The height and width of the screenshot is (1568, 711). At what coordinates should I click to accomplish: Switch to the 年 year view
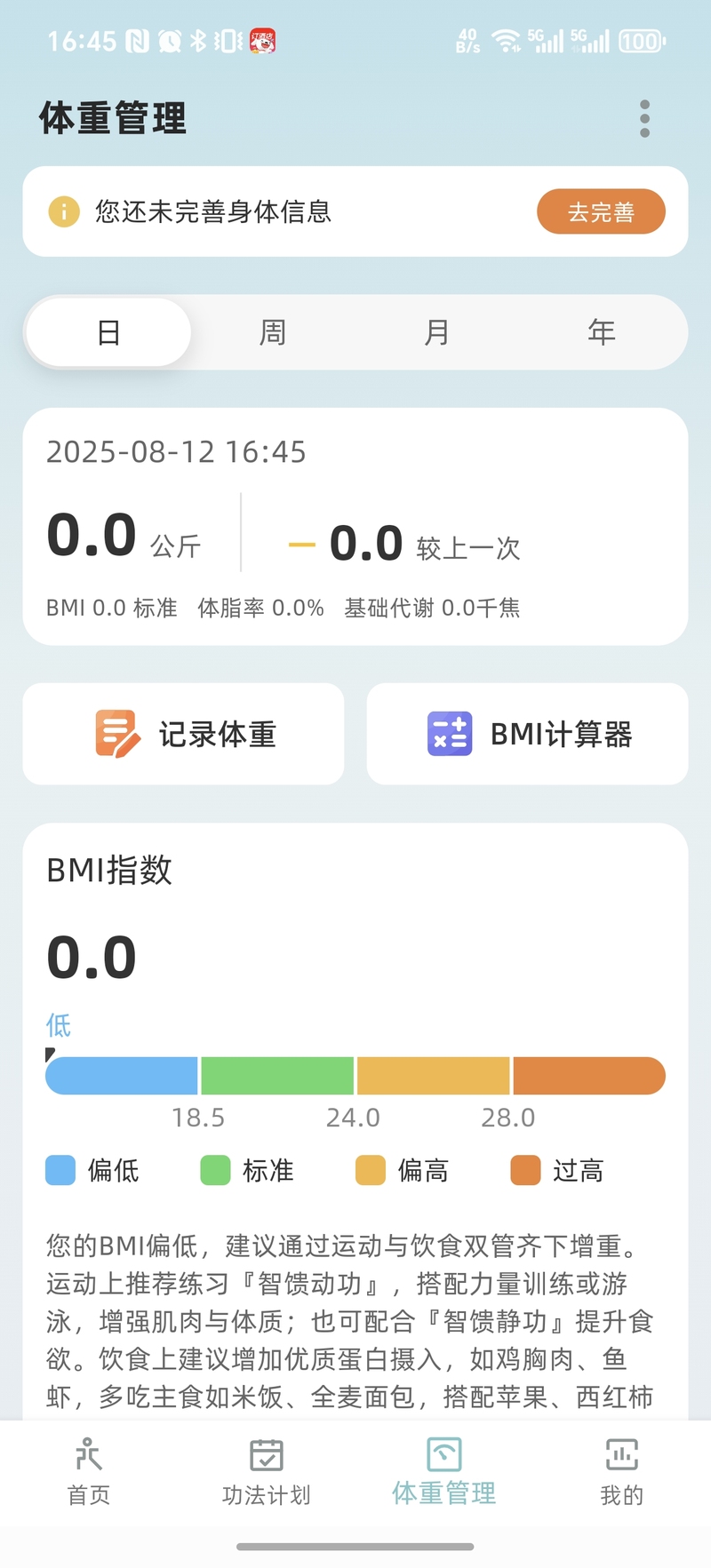click(x=602, y=332)
